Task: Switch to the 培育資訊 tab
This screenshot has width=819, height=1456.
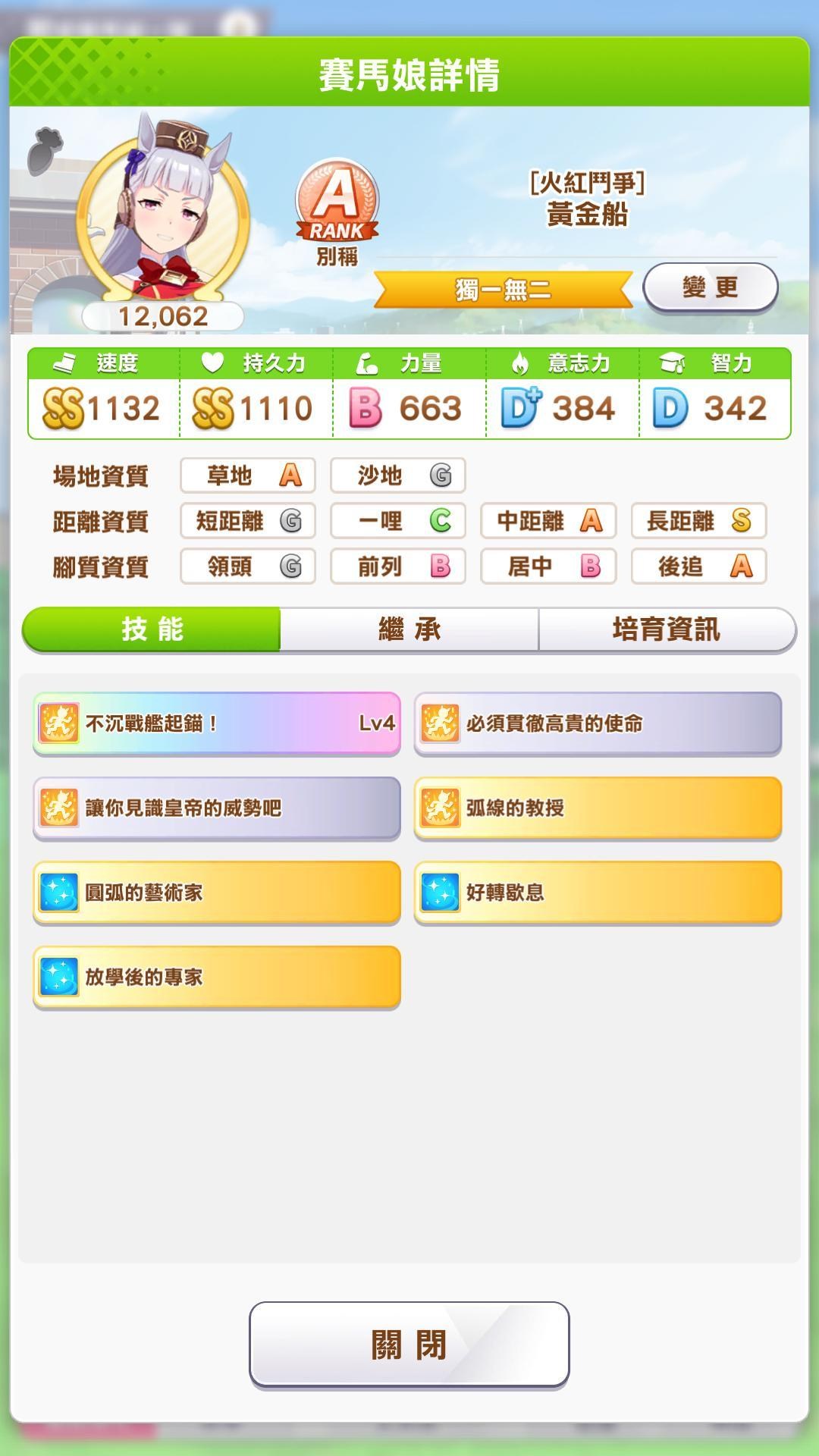Action: point(667,629)
